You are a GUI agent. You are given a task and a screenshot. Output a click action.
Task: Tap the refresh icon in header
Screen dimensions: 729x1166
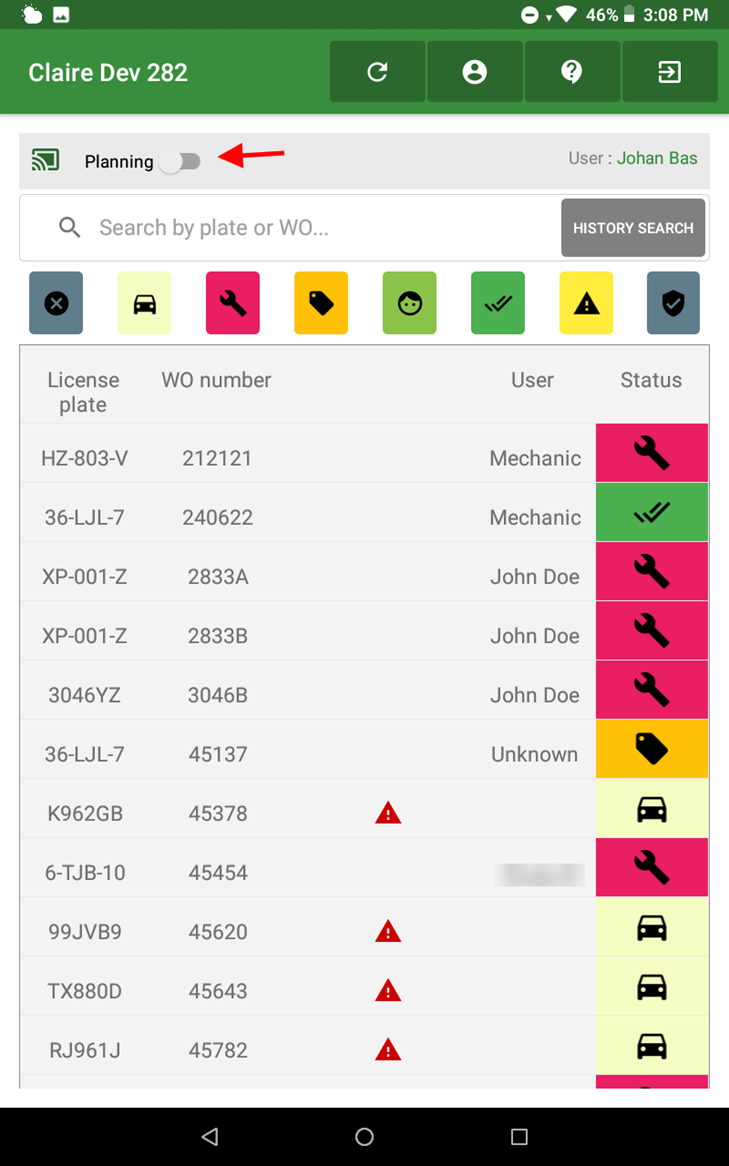[377, 72]
